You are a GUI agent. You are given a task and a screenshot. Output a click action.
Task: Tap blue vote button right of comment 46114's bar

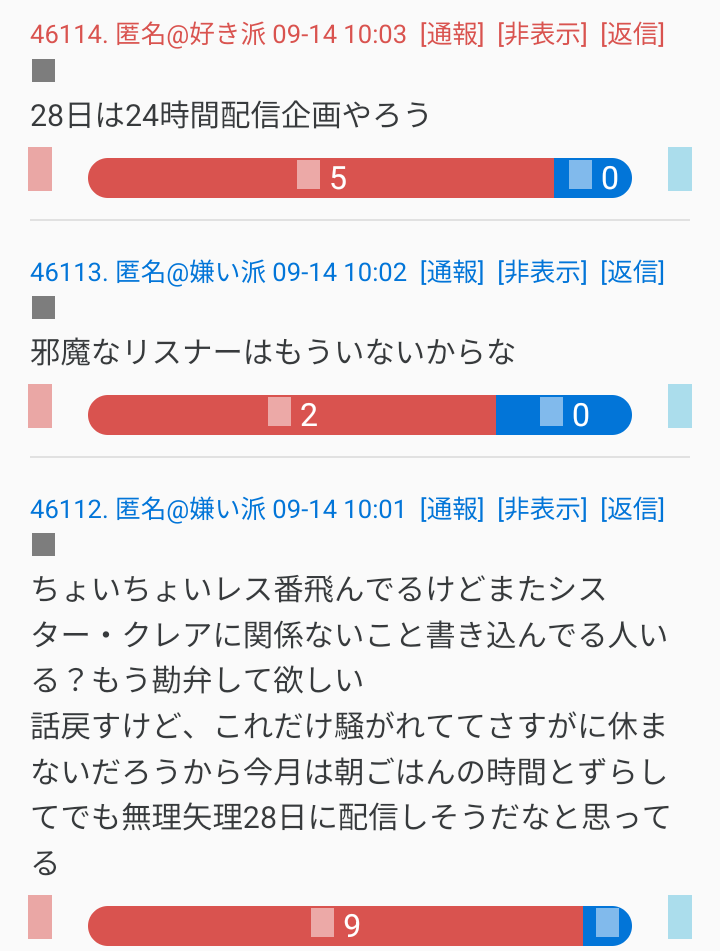tap(680, 169)
